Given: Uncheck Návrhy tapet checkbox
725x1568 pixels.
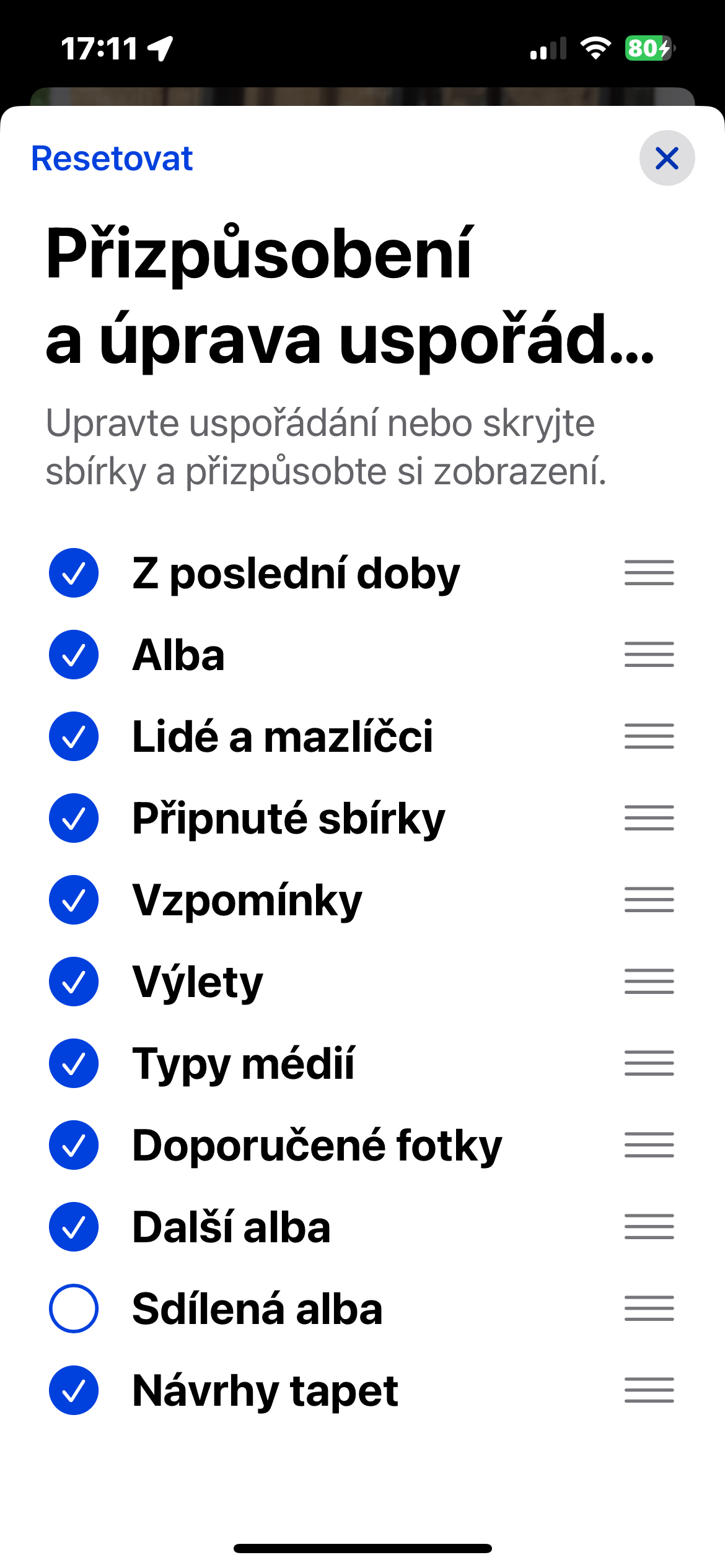Looking at the screenshot, I should click(74, 1390).
